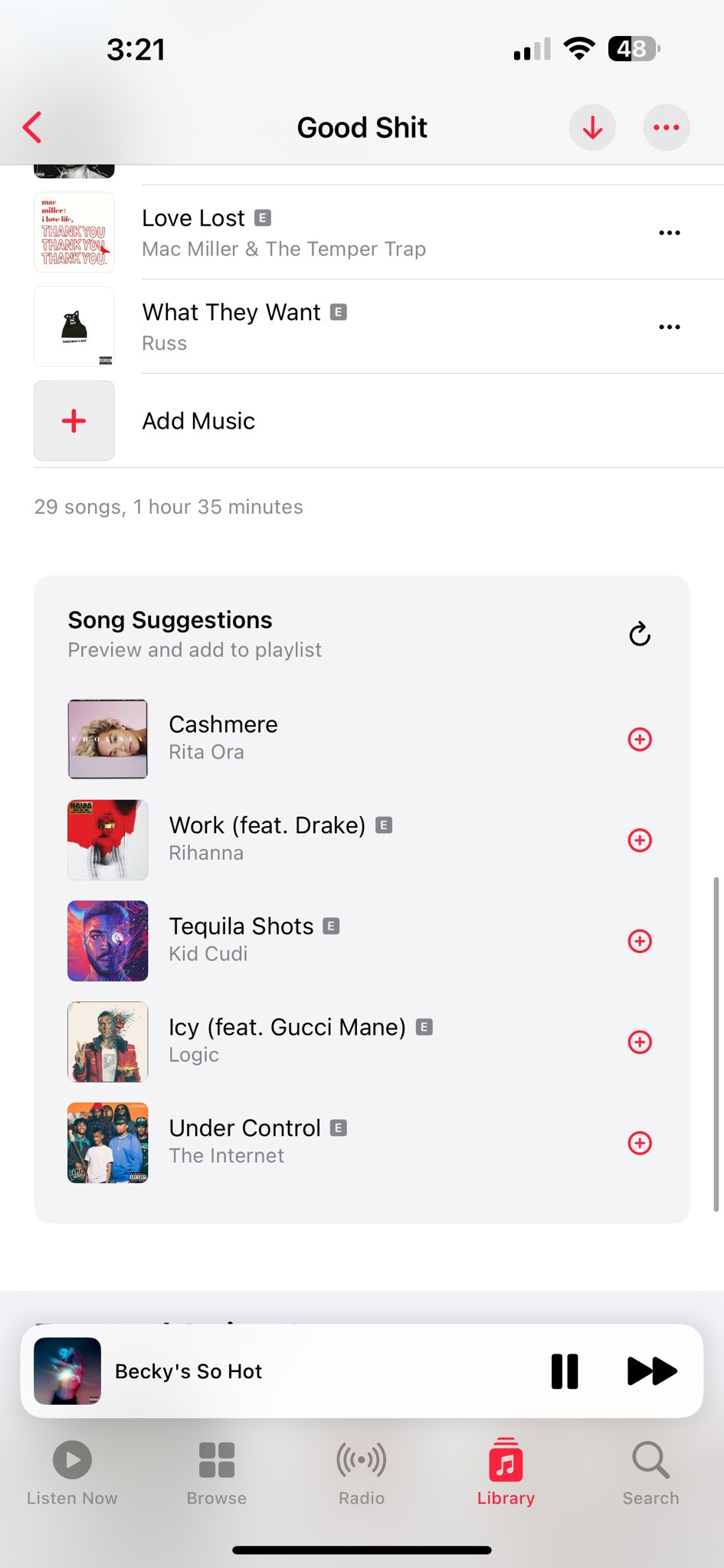Add Under Control to the playlist
724x1568 pixels.
tap(640, 1143)
